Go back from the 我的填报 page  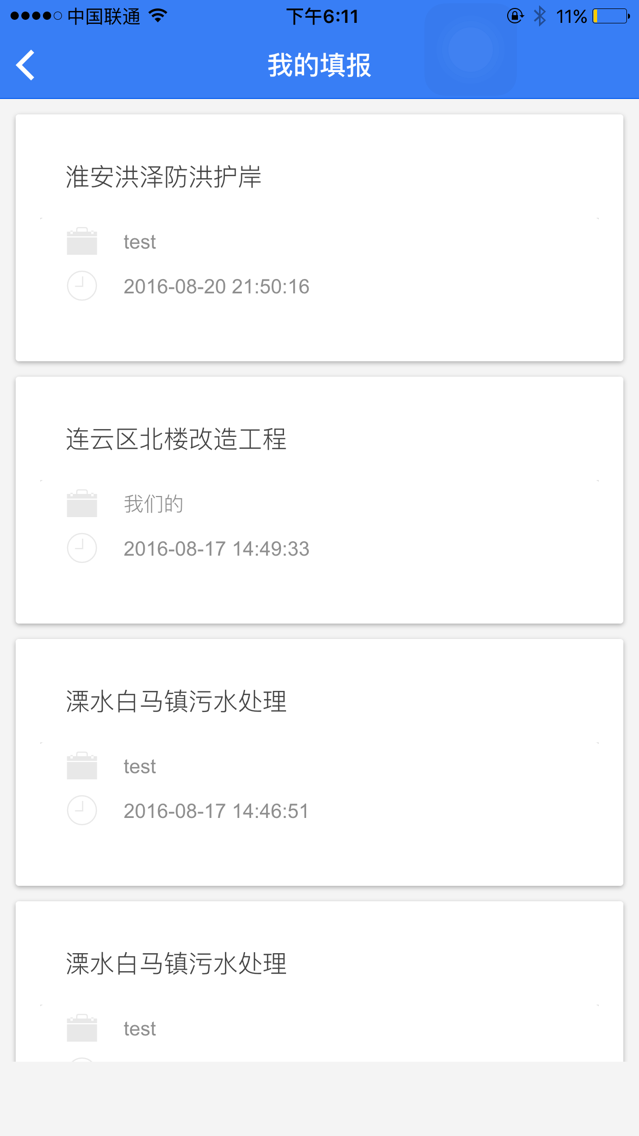coord(26,66)
